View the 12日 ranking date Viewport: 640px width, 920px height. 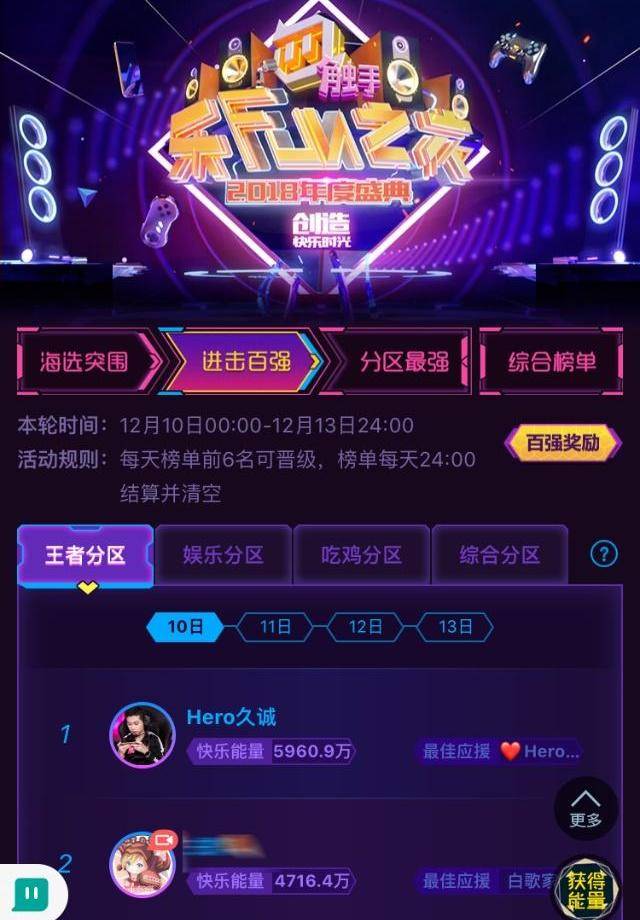point(365,627)
